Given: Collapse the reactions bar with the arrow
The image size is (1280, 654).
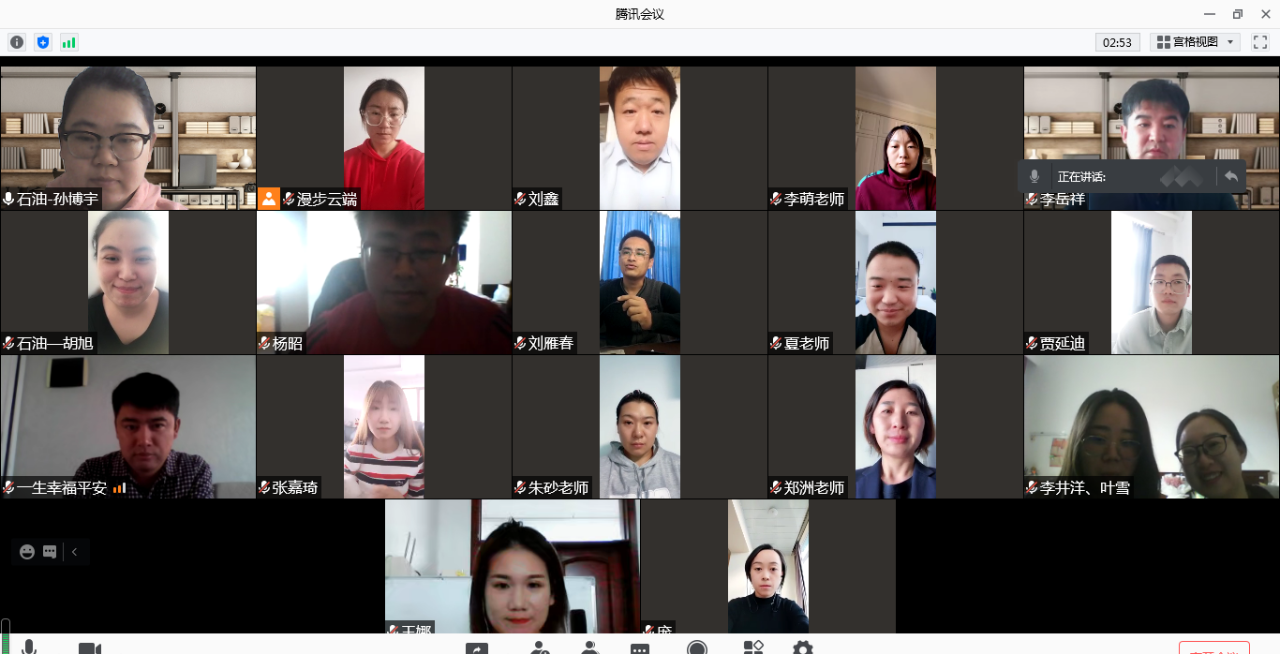Looking at the screenshot, I should [74, 552].
